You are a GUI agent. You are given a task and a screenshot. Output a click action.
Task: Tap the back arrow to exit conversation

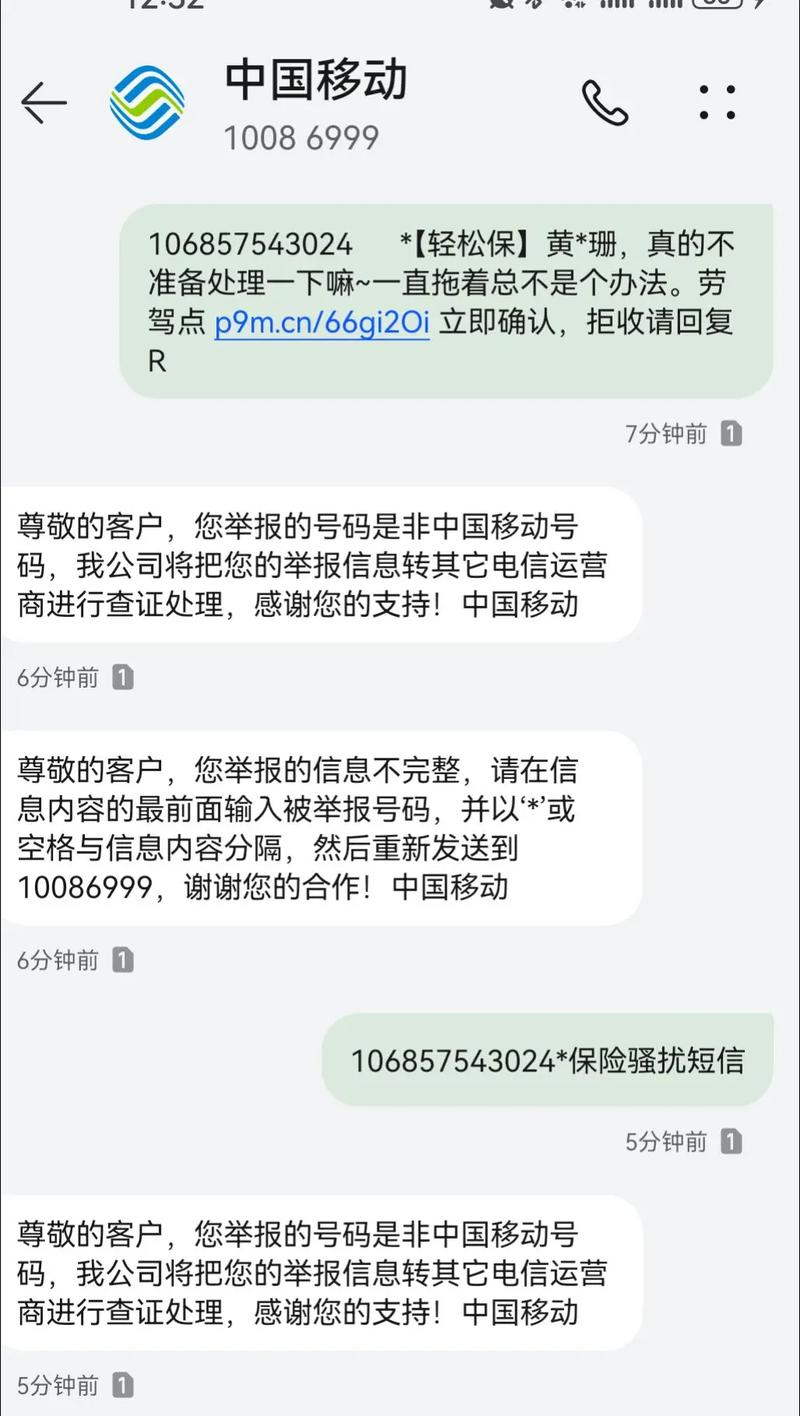44,103
